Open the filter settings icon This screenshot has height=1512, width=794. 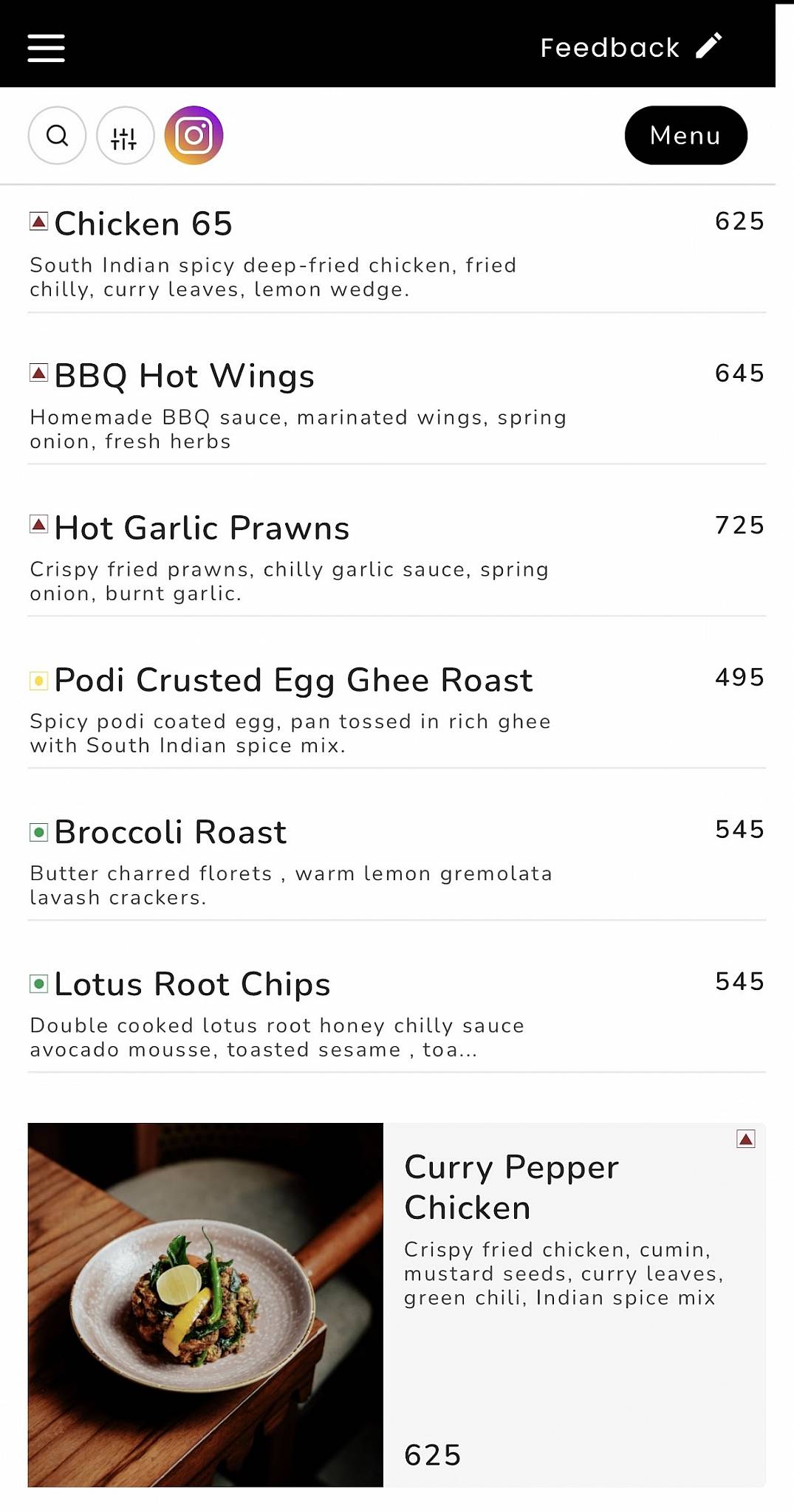point(124,136)
